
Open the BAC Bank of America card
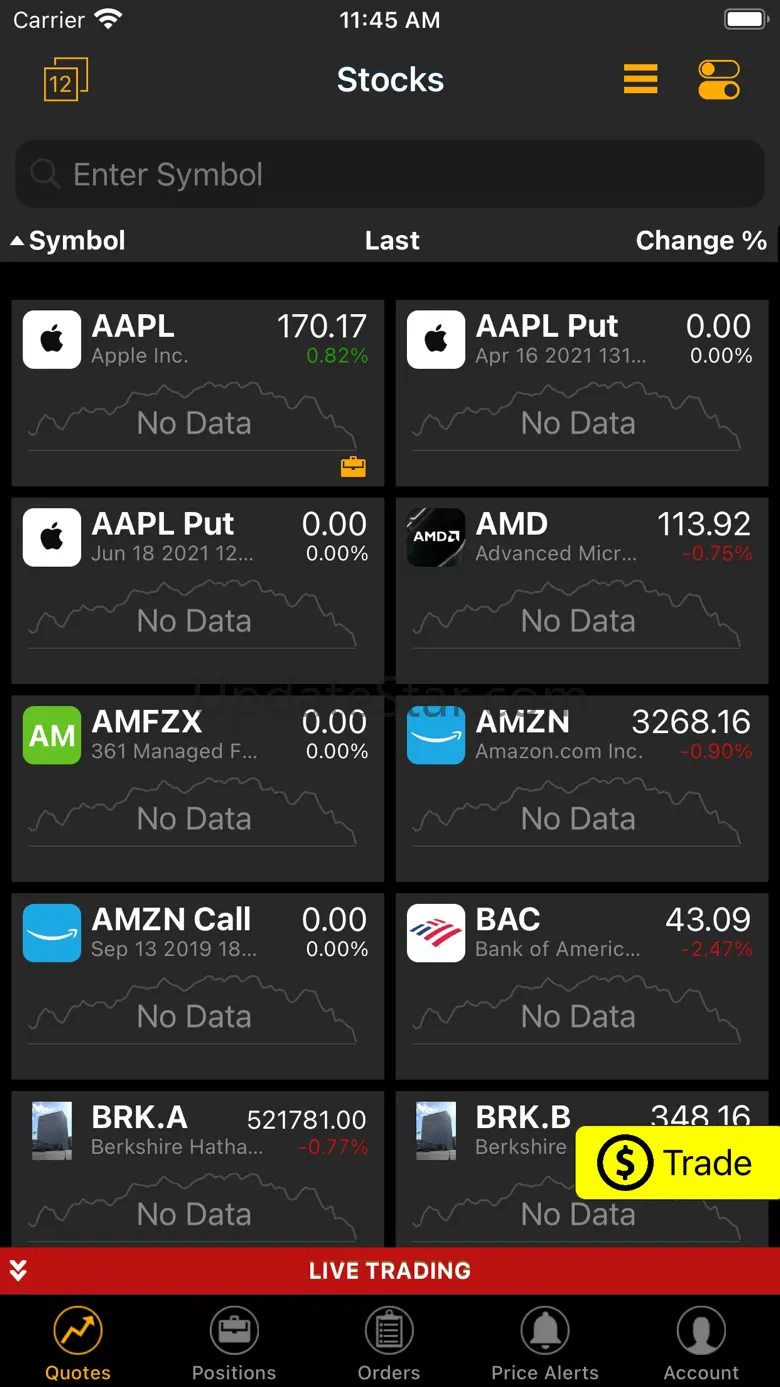click(581, 986)
